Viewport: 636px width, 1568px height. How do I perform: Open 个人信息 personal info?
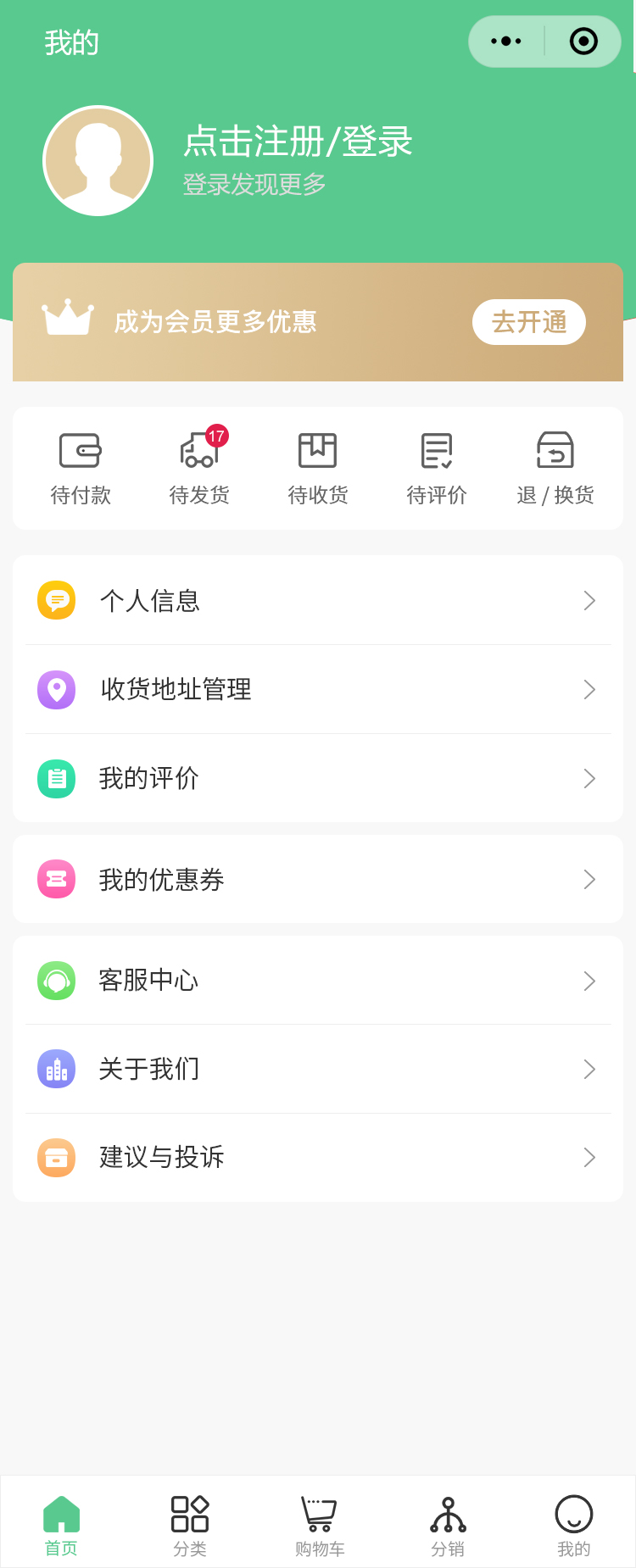[x=318, y=601]
